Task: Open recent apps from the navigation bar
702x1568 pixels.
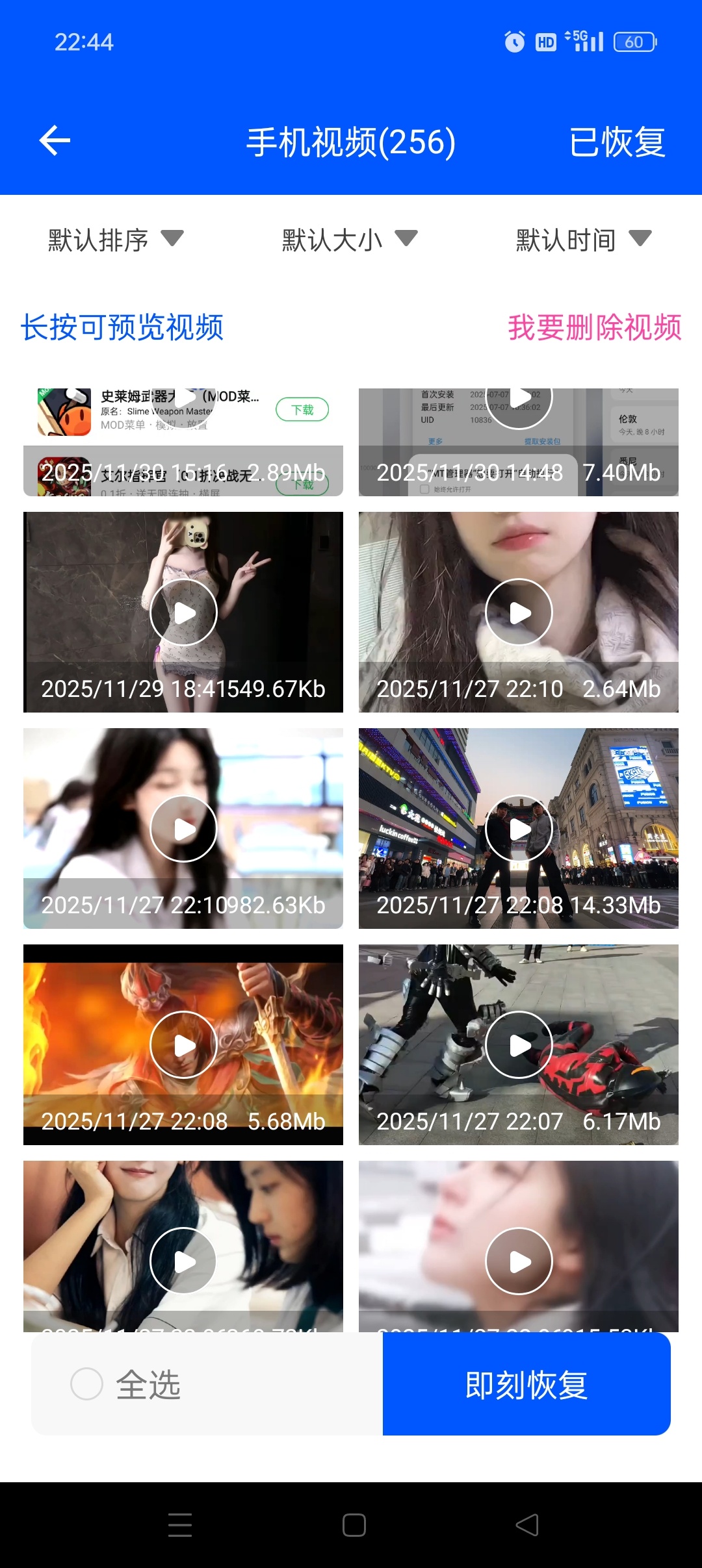Action: click(180, 1524)
